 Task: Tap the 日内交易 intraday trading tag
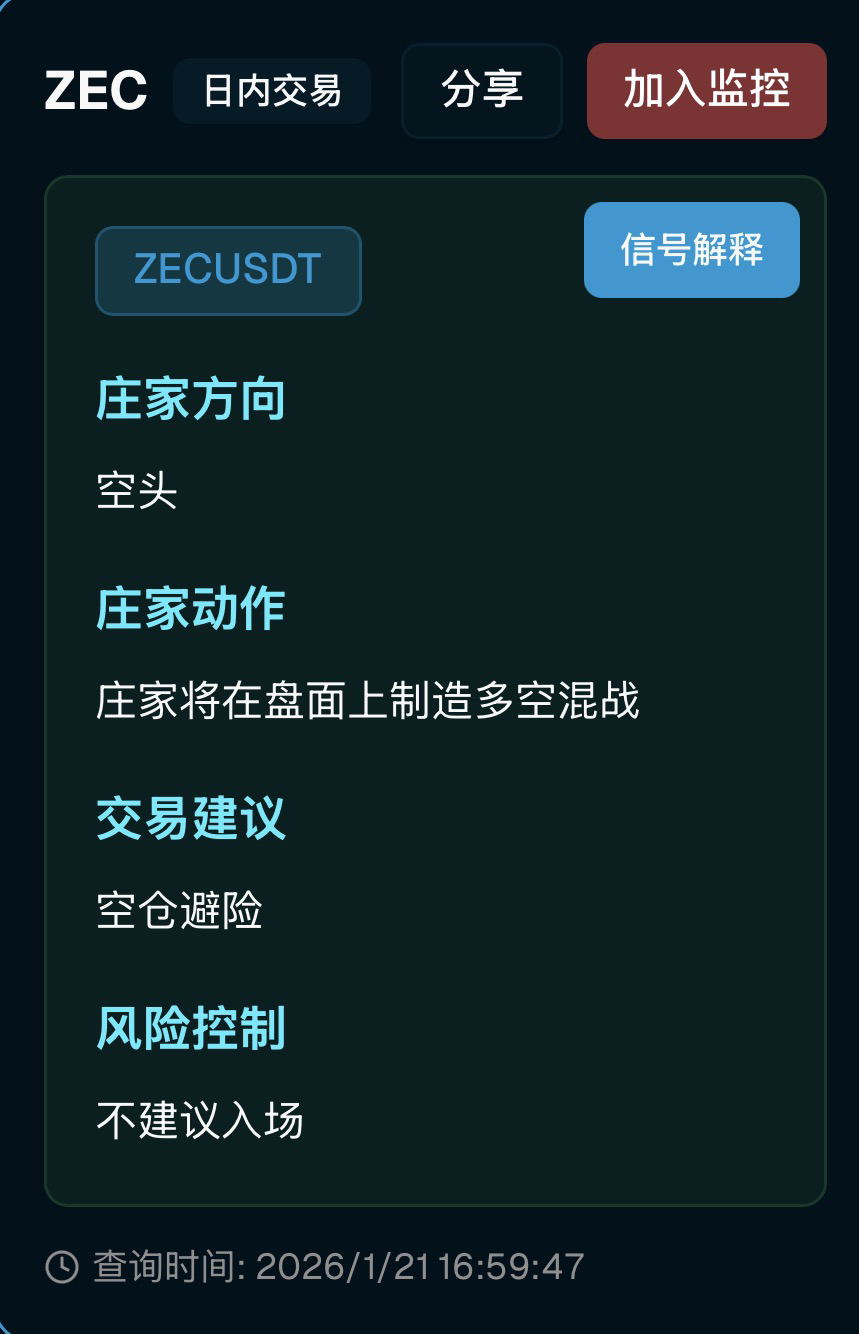tap(272, 91)
